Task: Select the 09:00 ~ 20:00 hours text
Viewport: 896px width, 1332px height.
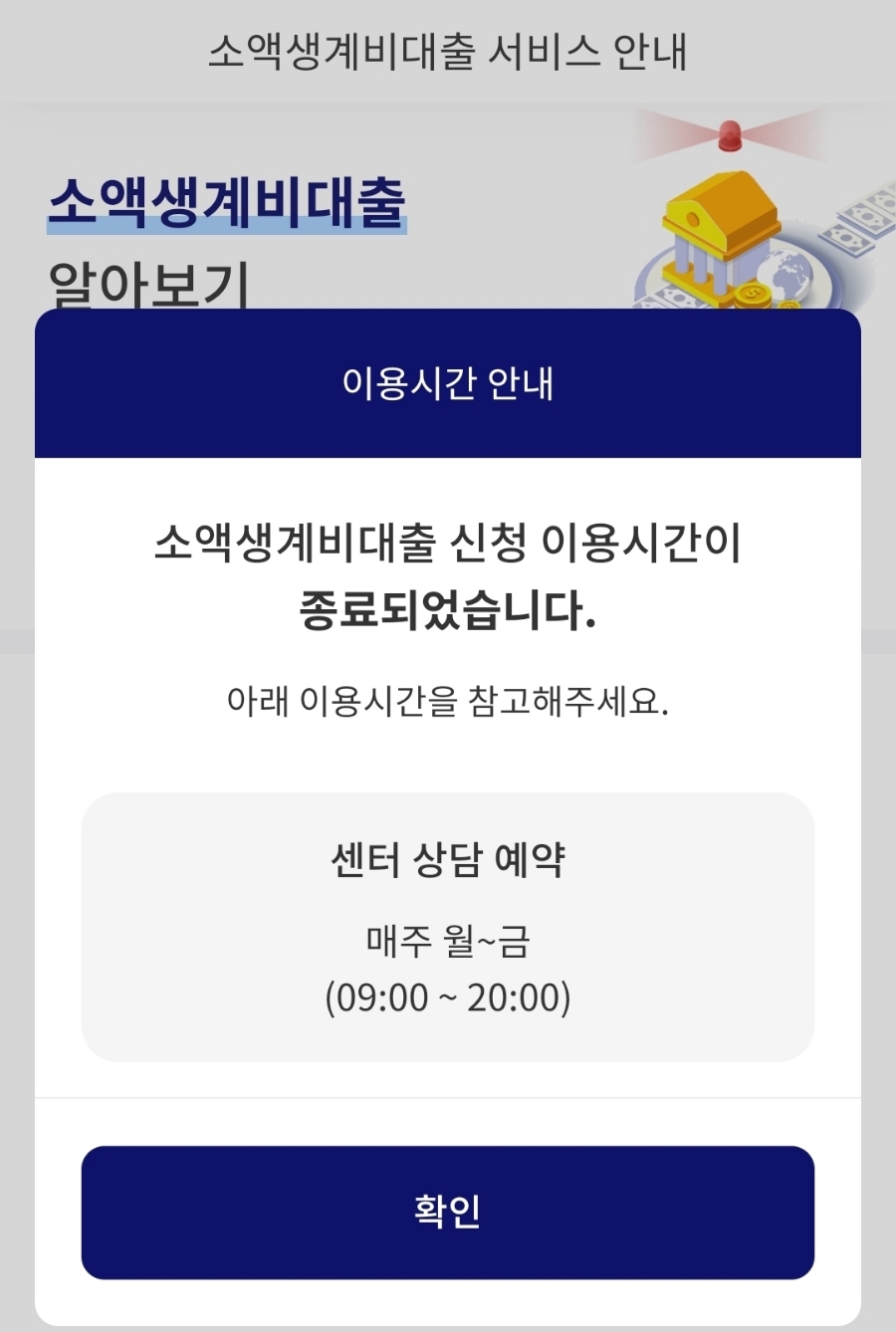Action: pyautogui.click(x=448, y=999)
